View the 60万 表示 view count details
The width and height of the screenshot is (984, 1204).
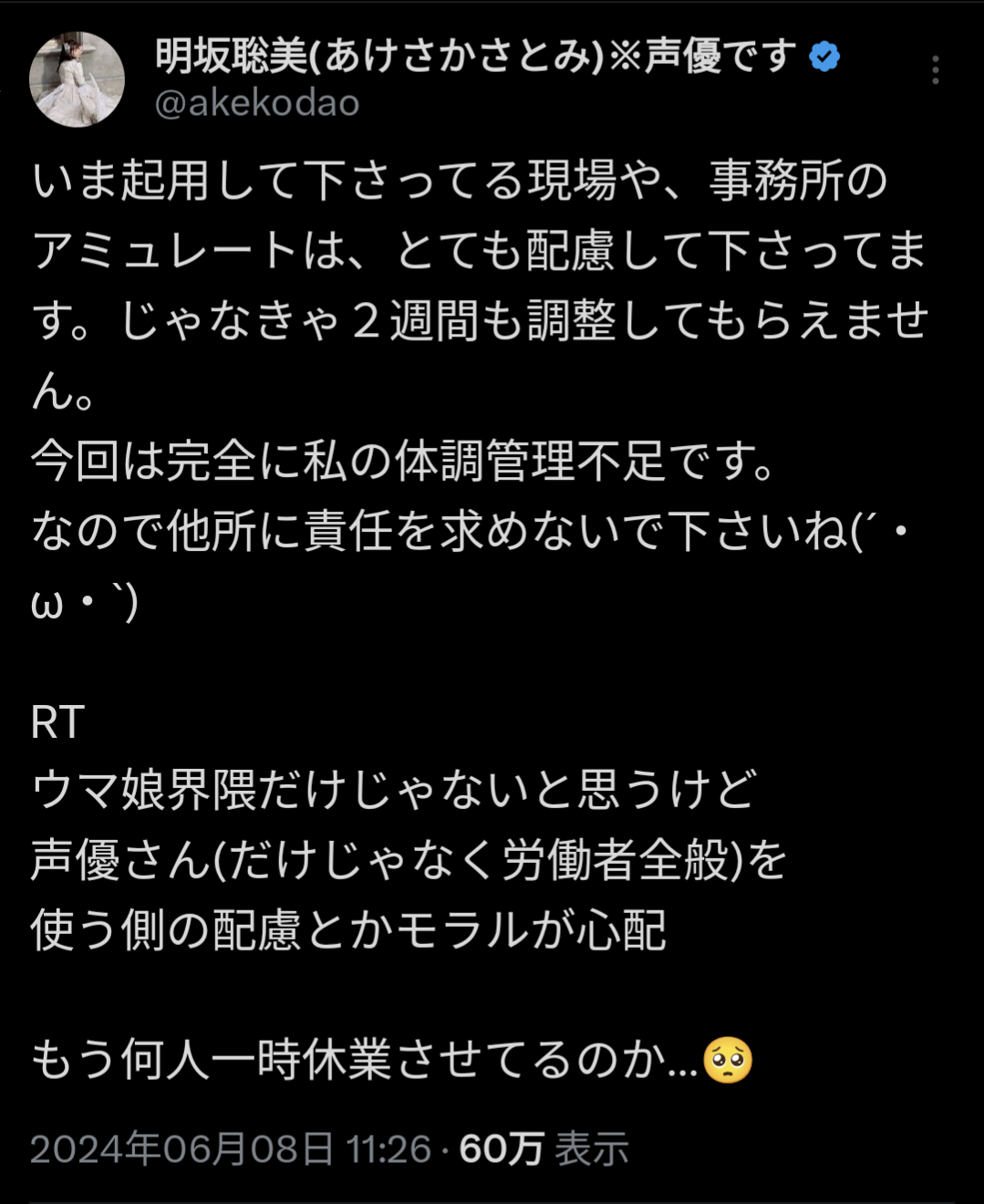(544, 1149)
